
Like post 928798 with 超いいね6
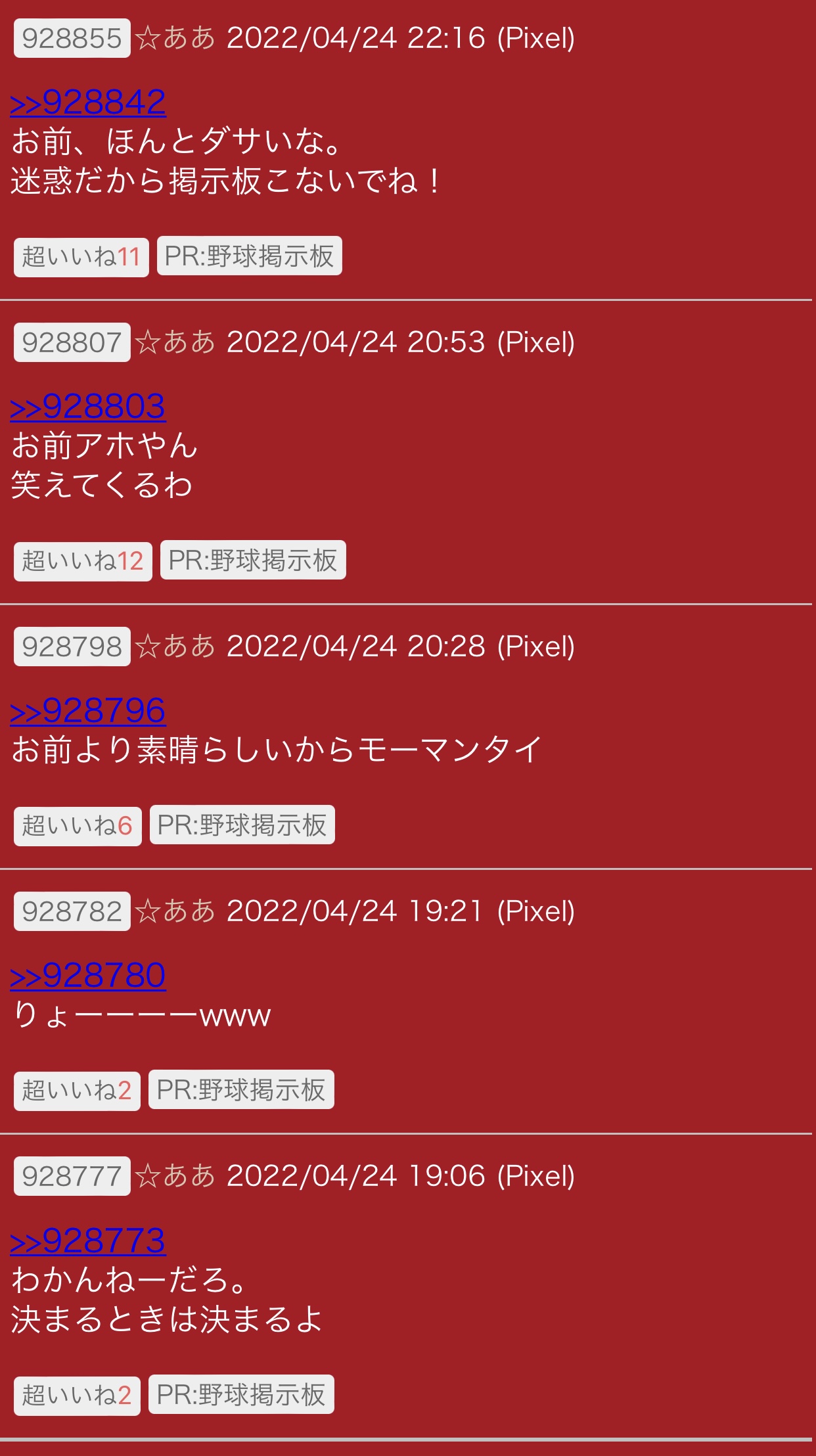tap(78, 826)
